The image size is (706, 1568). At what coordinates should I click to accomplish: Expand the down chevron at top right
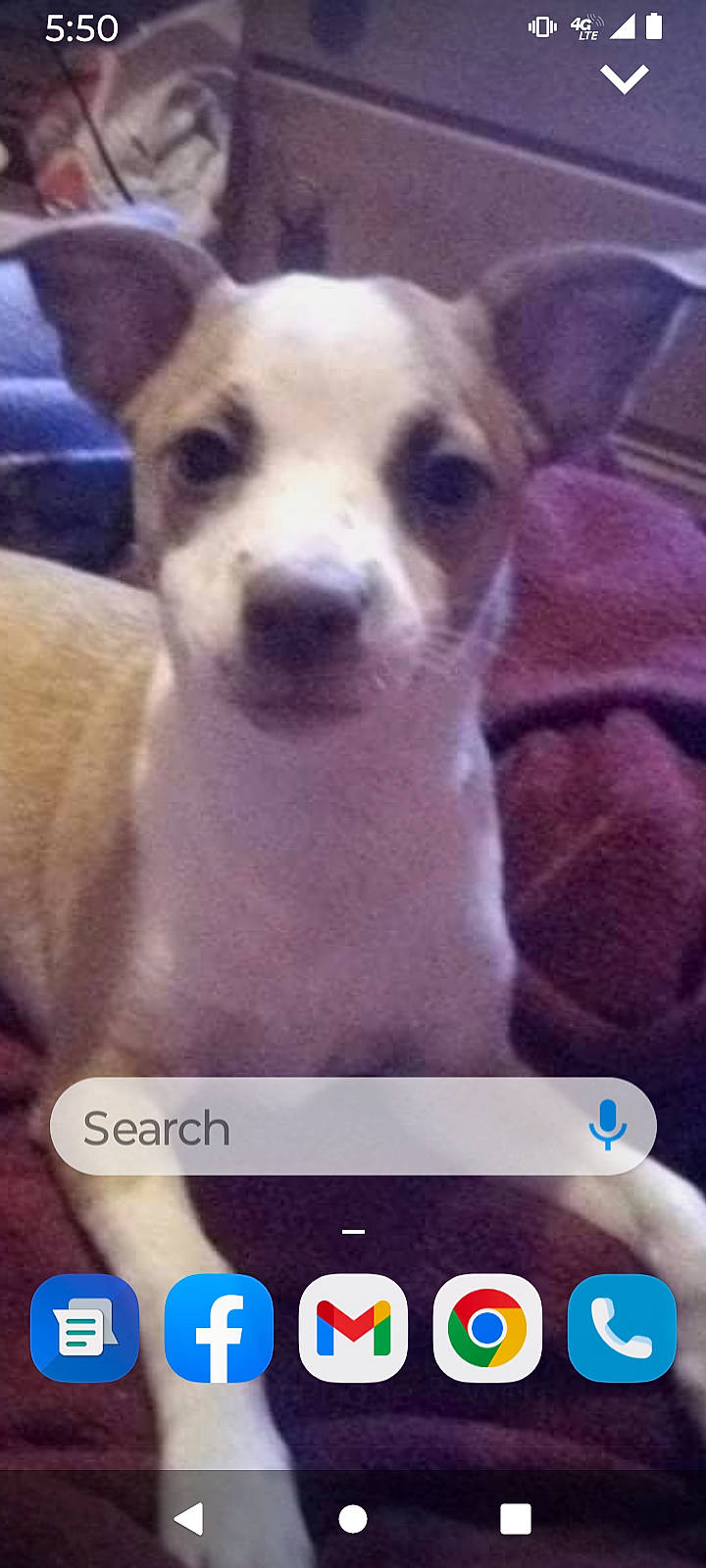coord(625,78)
